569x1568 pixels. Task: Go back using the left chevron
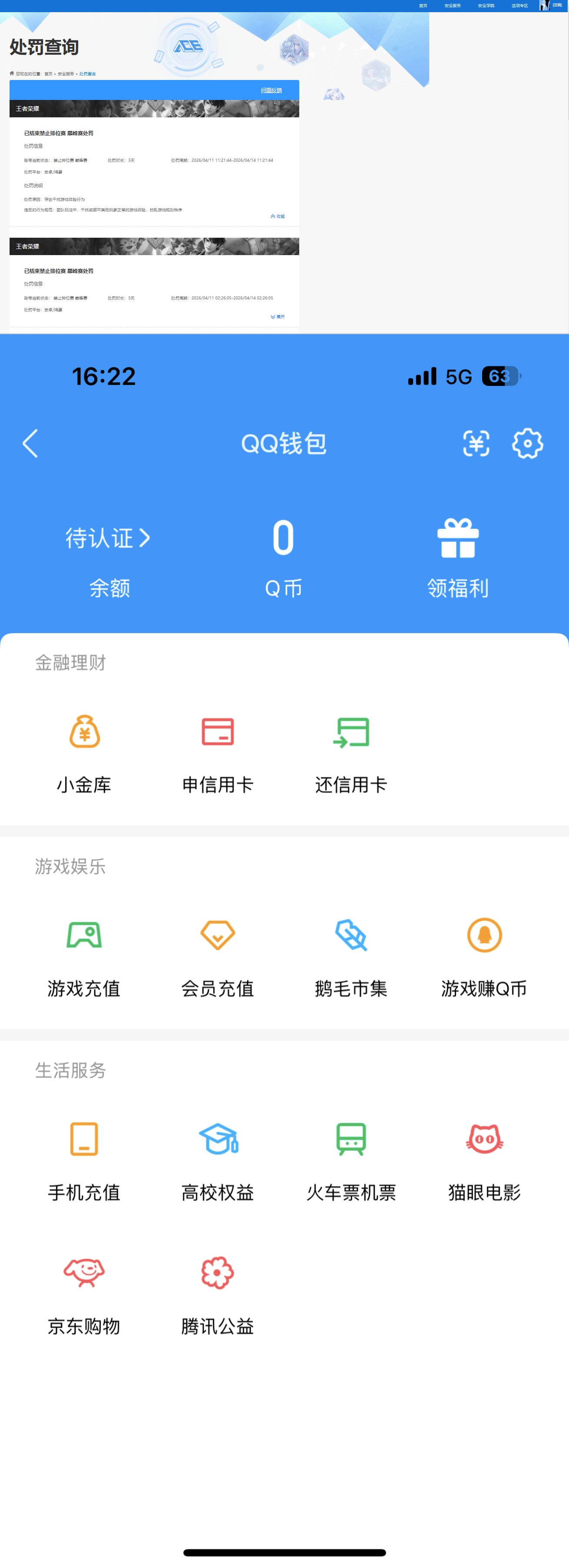(x=30, y=443)
